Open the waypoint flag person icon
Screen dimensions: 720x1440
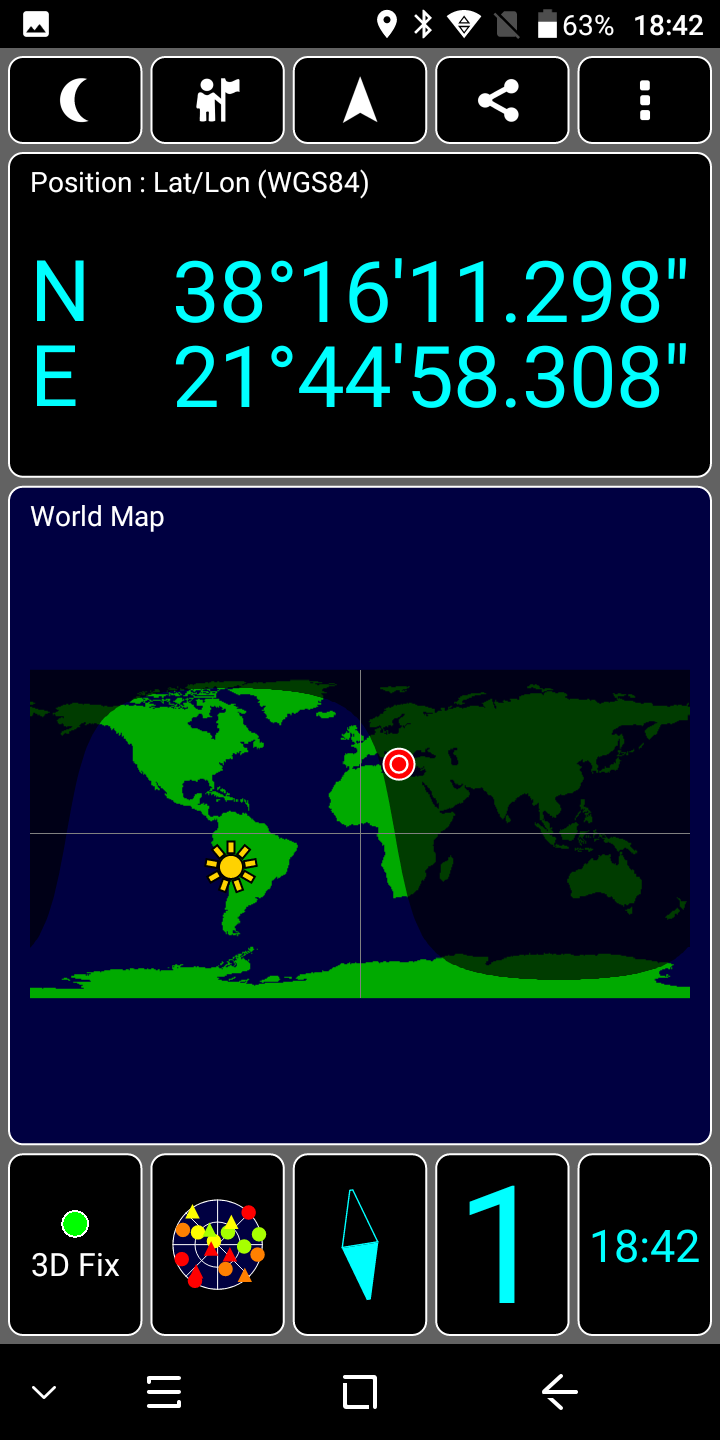[218, 100]
